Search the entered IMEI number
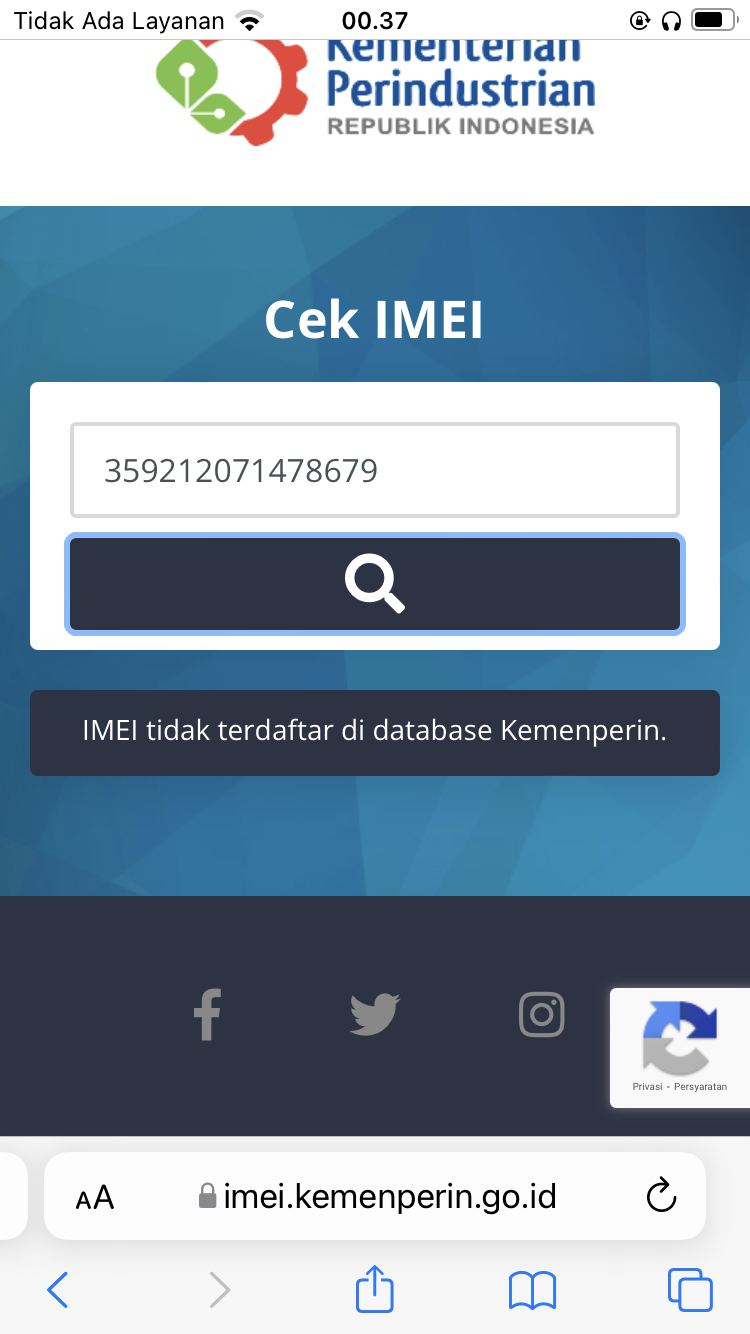The height and width of the screenshot is (1334, 750). (x=374, y=584)
